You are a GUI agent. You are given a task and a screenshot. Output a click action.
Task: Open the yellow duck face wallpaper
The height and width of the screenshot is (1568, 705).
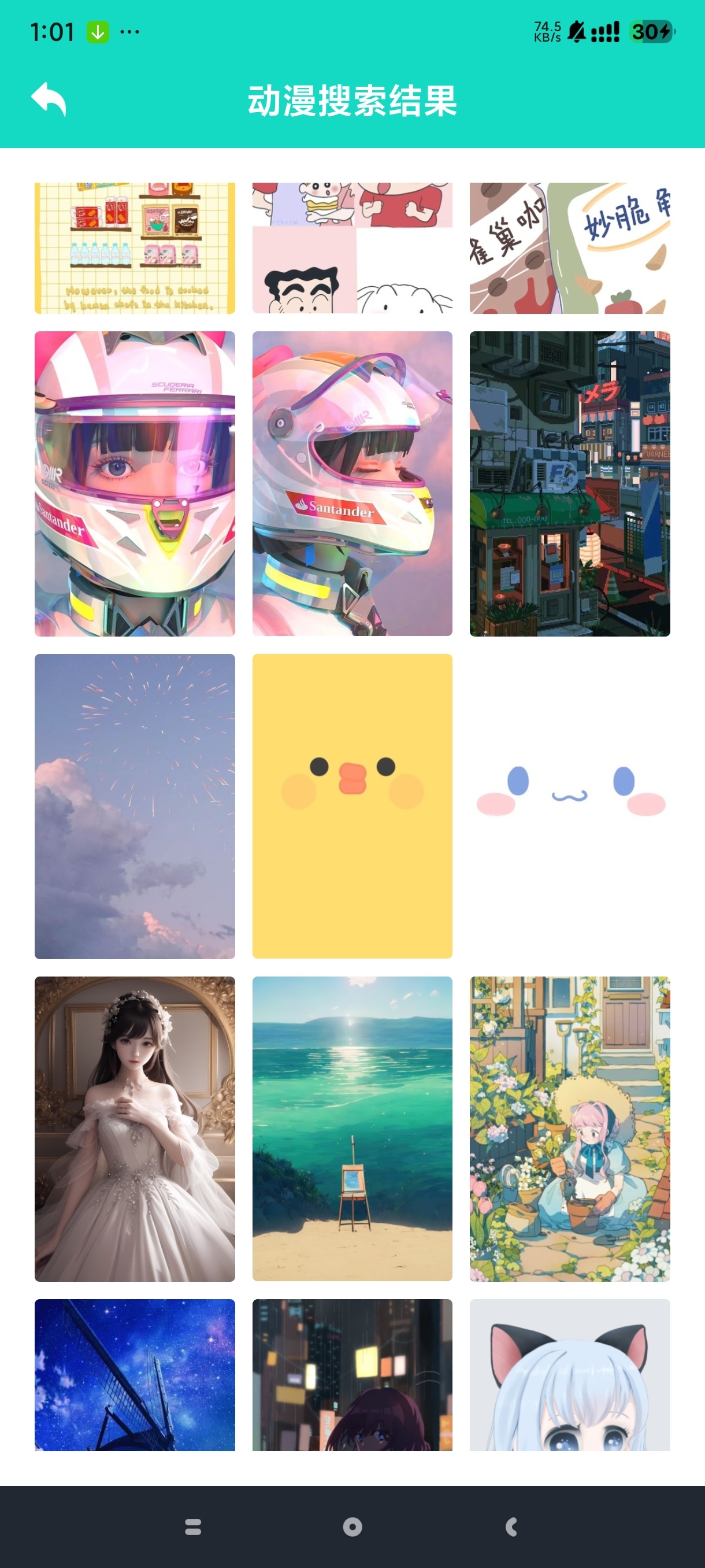[x=352, y=806]
